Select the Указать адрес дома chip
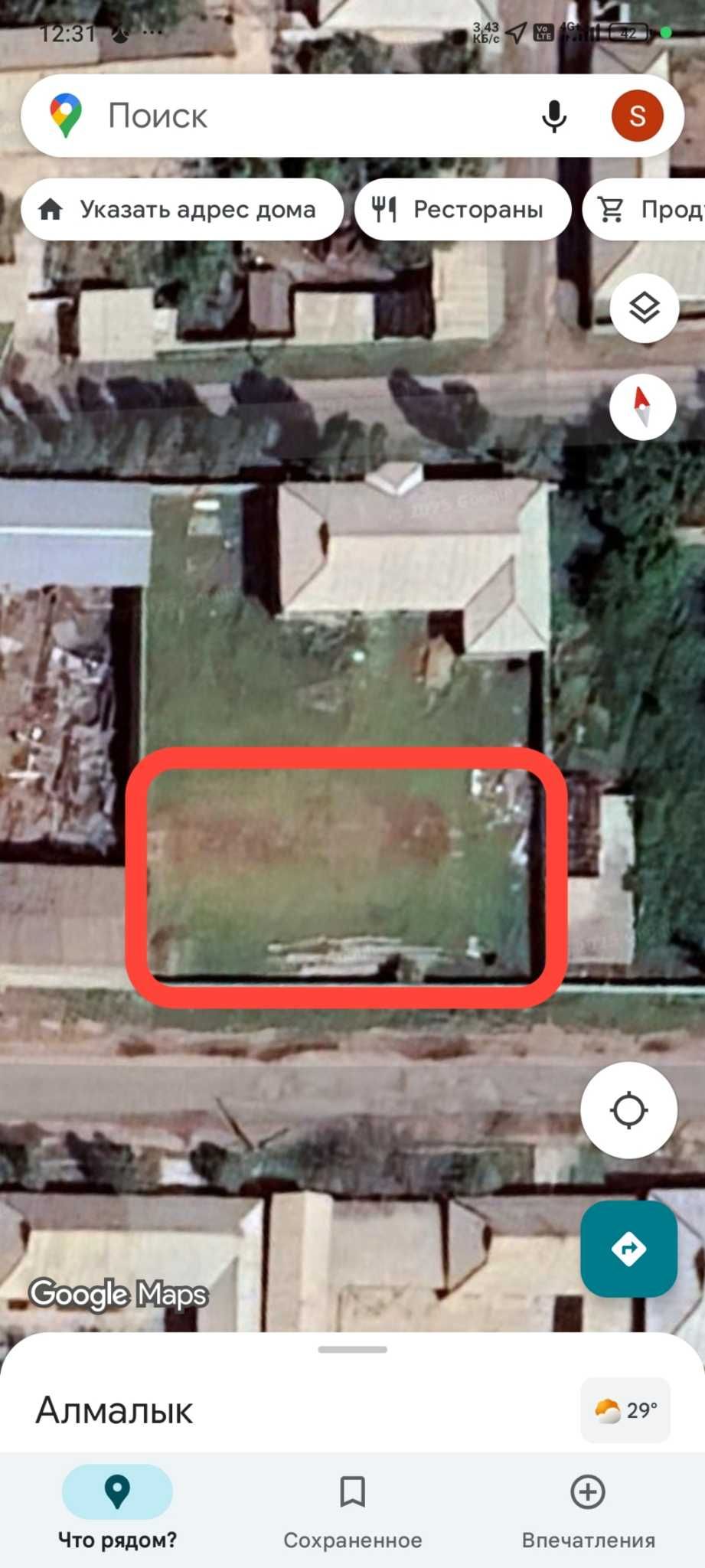The width and height of the screenshot is (705, 1568). click(x=182, y=209)
